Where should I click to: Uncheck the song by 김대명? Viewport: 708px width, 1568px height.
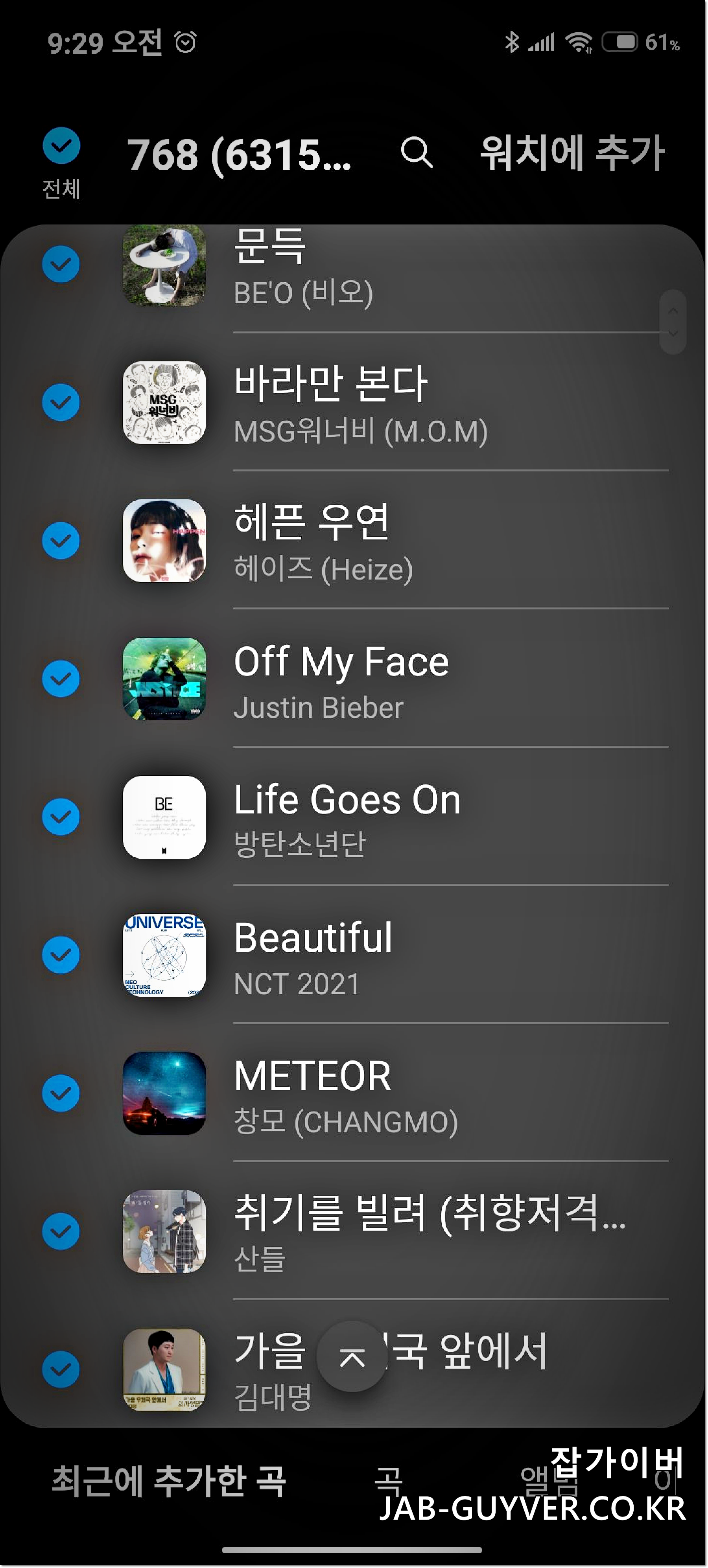(x=61, y=1369)
